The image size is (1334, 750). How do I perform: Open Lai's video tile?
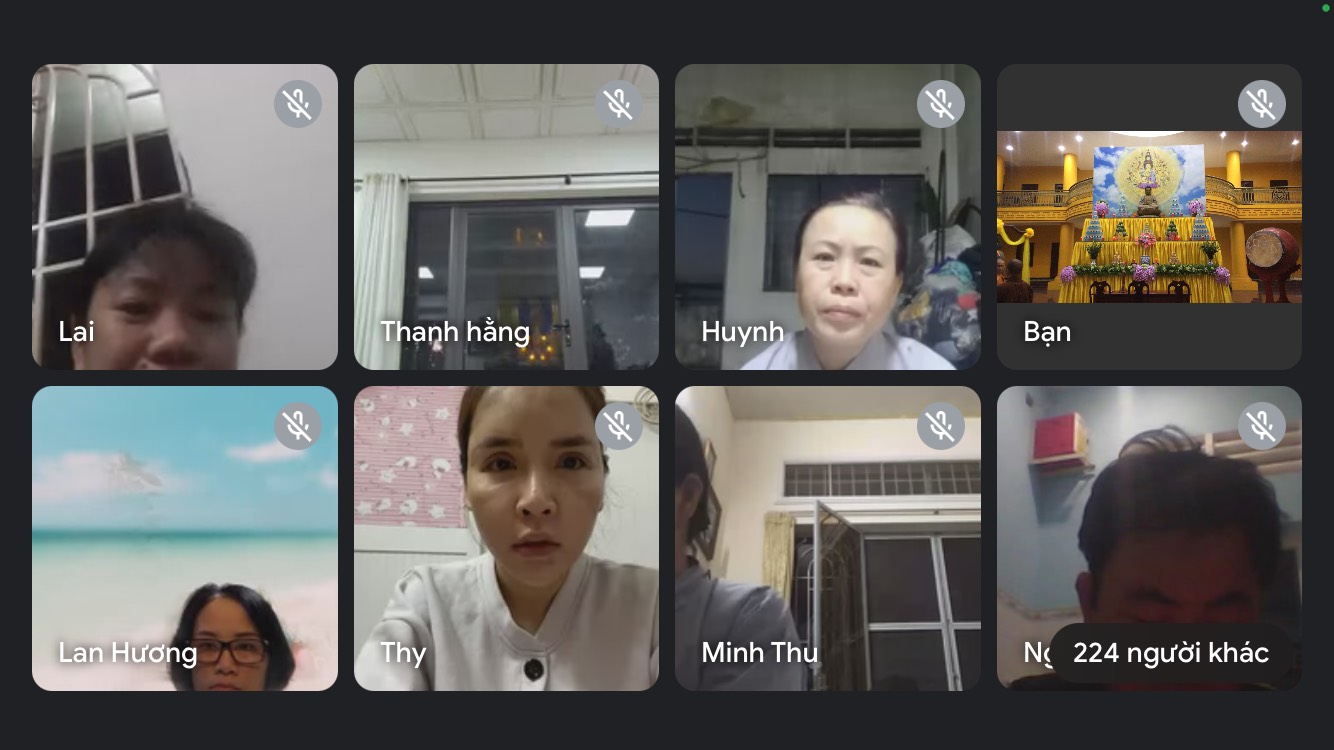(185, 217)
